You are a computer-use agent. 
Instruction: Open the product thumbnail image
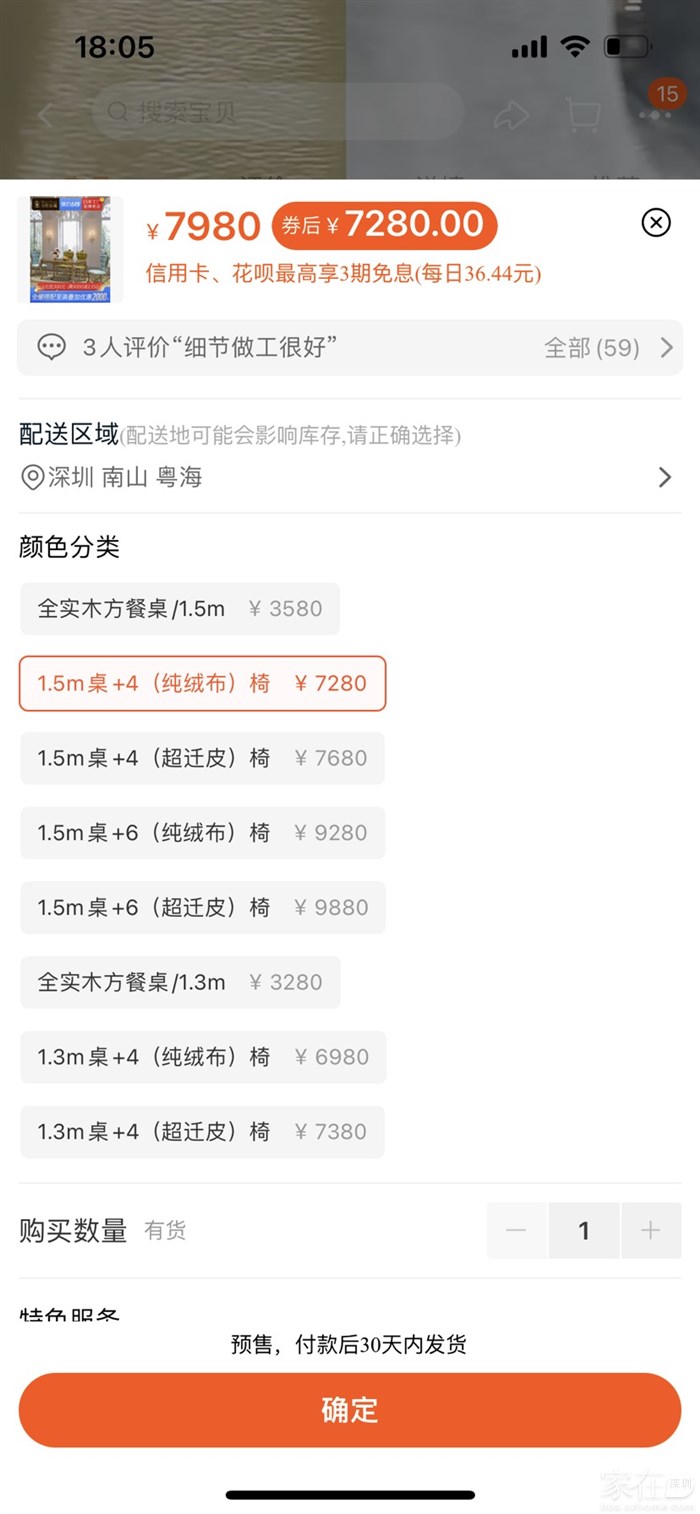(x=70, y=249)
